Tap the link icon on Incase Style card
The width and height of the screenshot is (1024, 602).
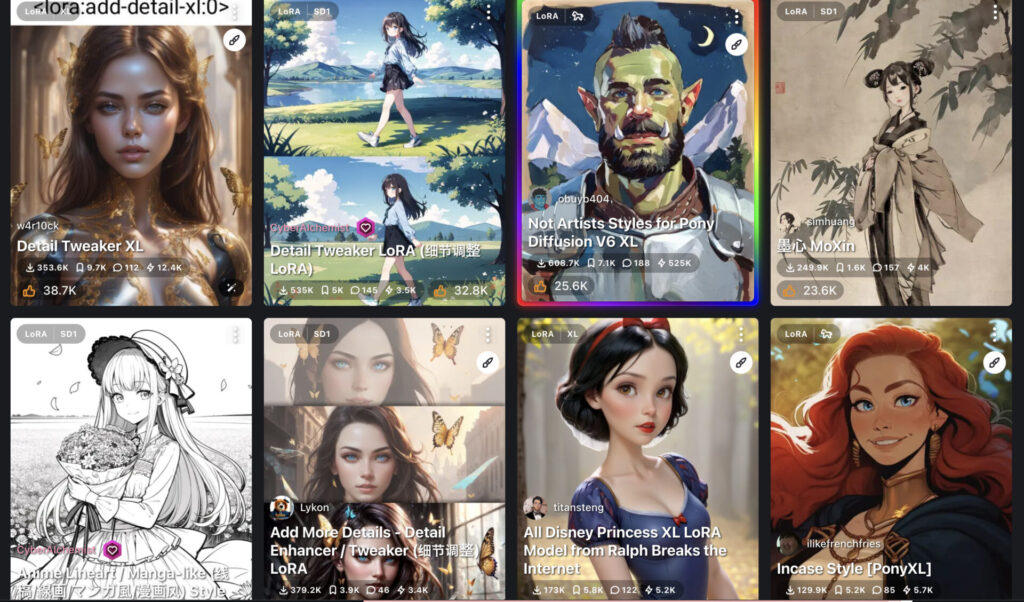point(994,362)
